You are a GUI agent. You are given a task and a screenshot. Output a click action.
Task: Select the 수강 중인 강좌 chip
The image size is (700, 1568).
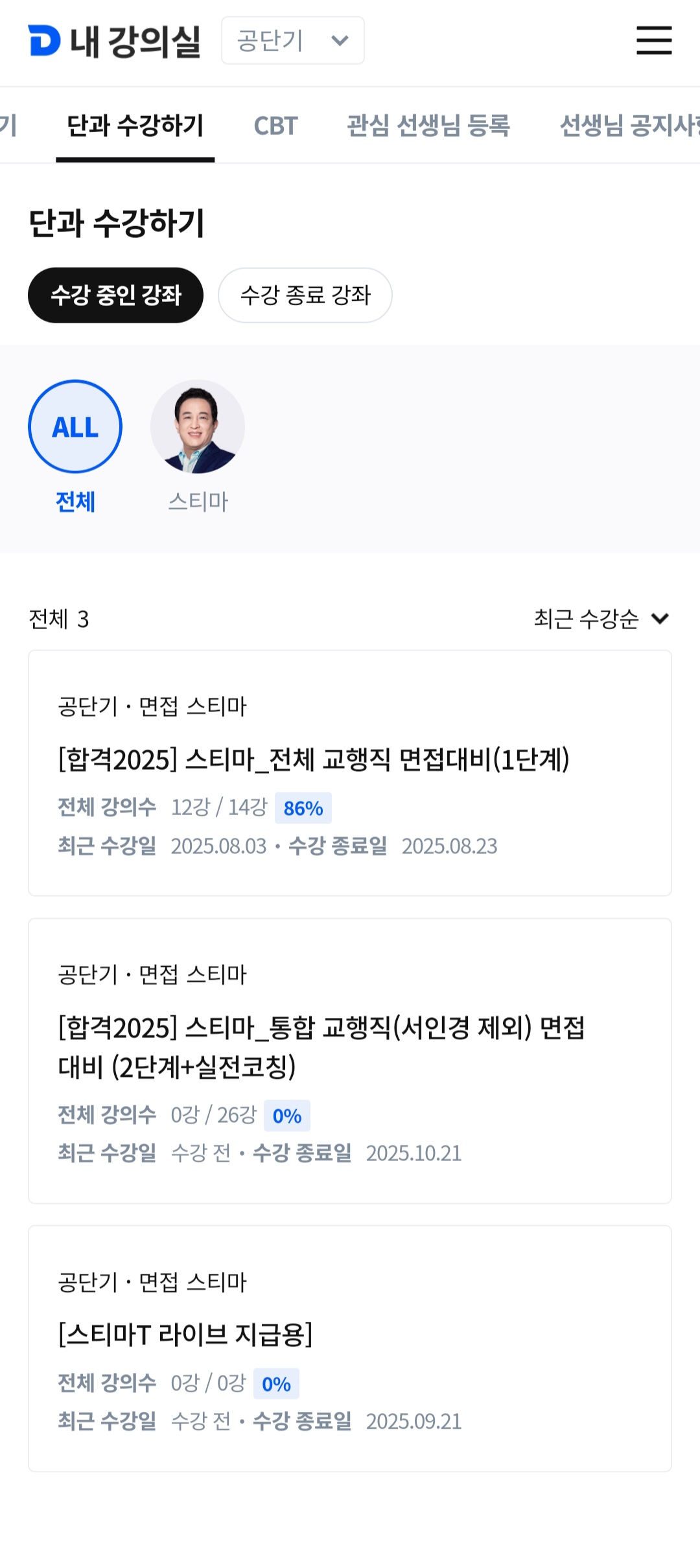(x=115, y=295)
